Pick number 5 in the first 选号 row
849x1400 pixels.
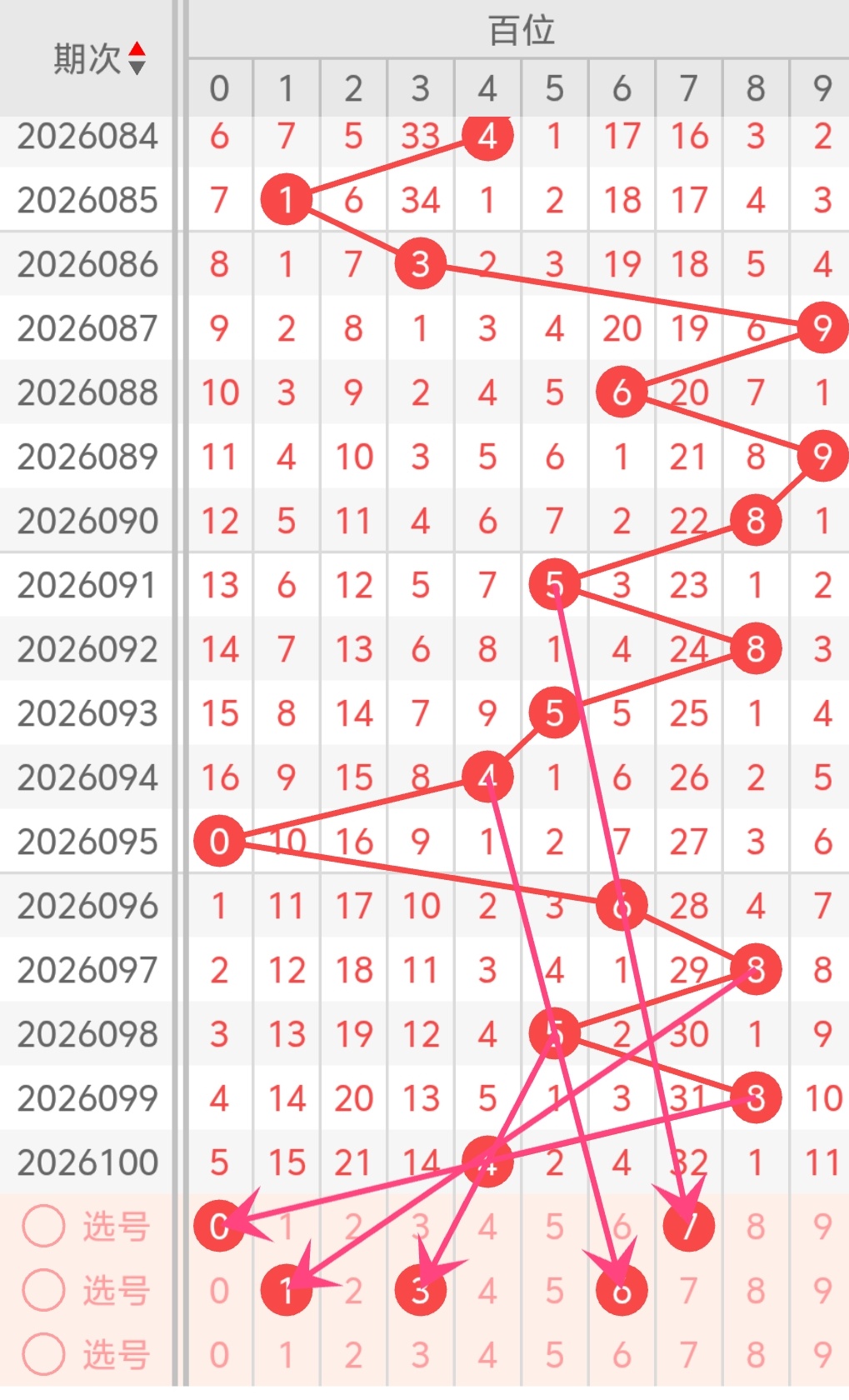tap(554, 1226)
